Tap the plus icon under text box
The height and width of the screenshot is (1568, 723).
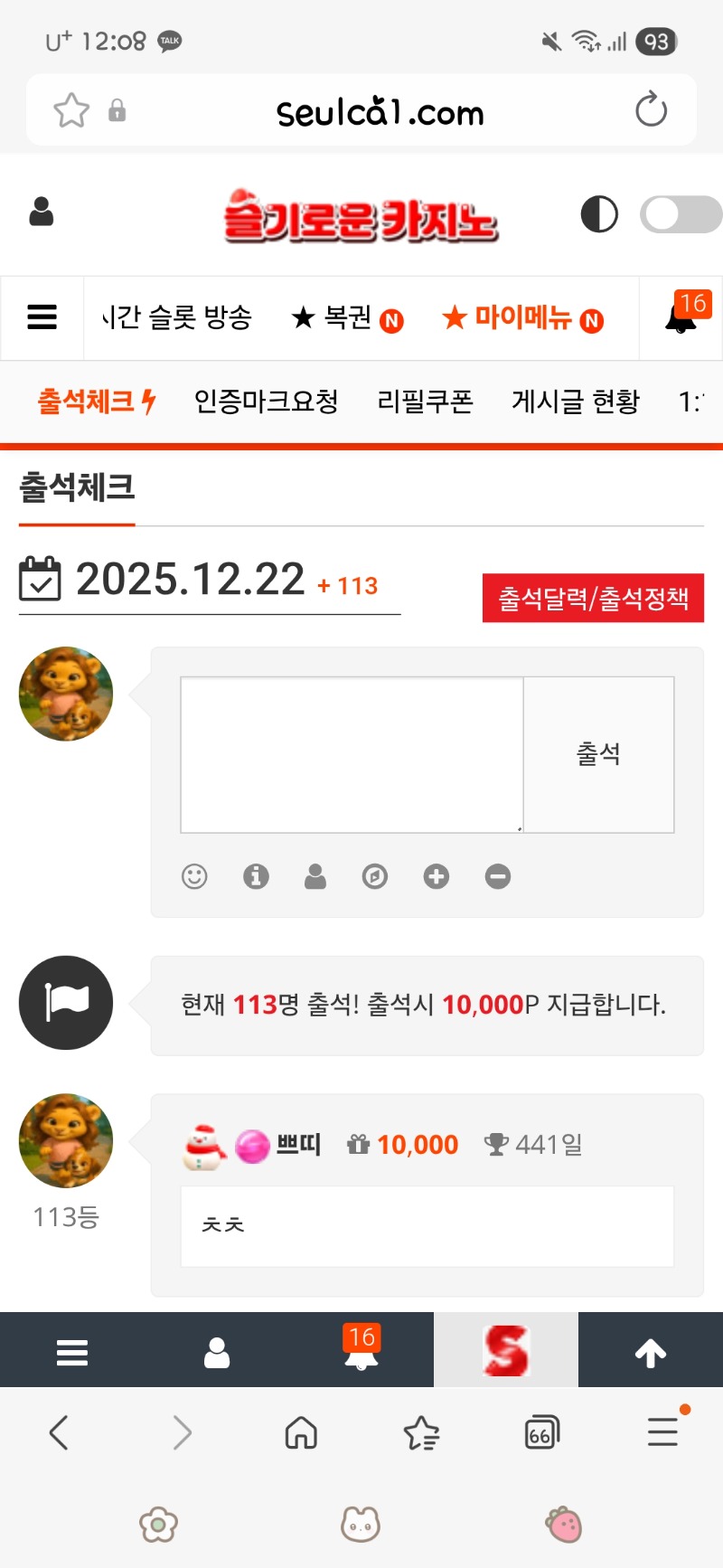tap(437, 876)
